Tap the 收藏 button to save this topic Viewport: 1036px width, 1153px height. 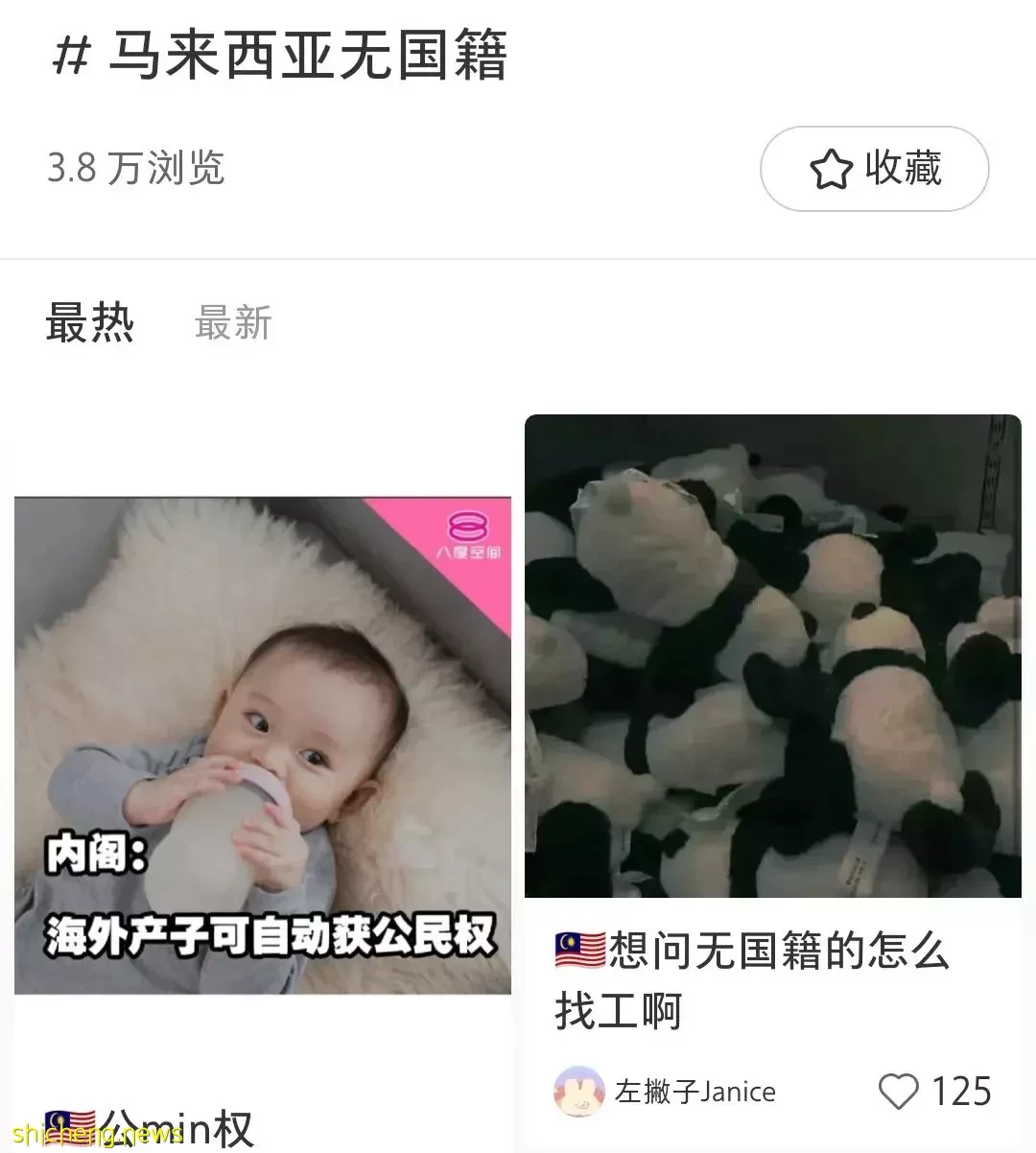coord(874,169)
